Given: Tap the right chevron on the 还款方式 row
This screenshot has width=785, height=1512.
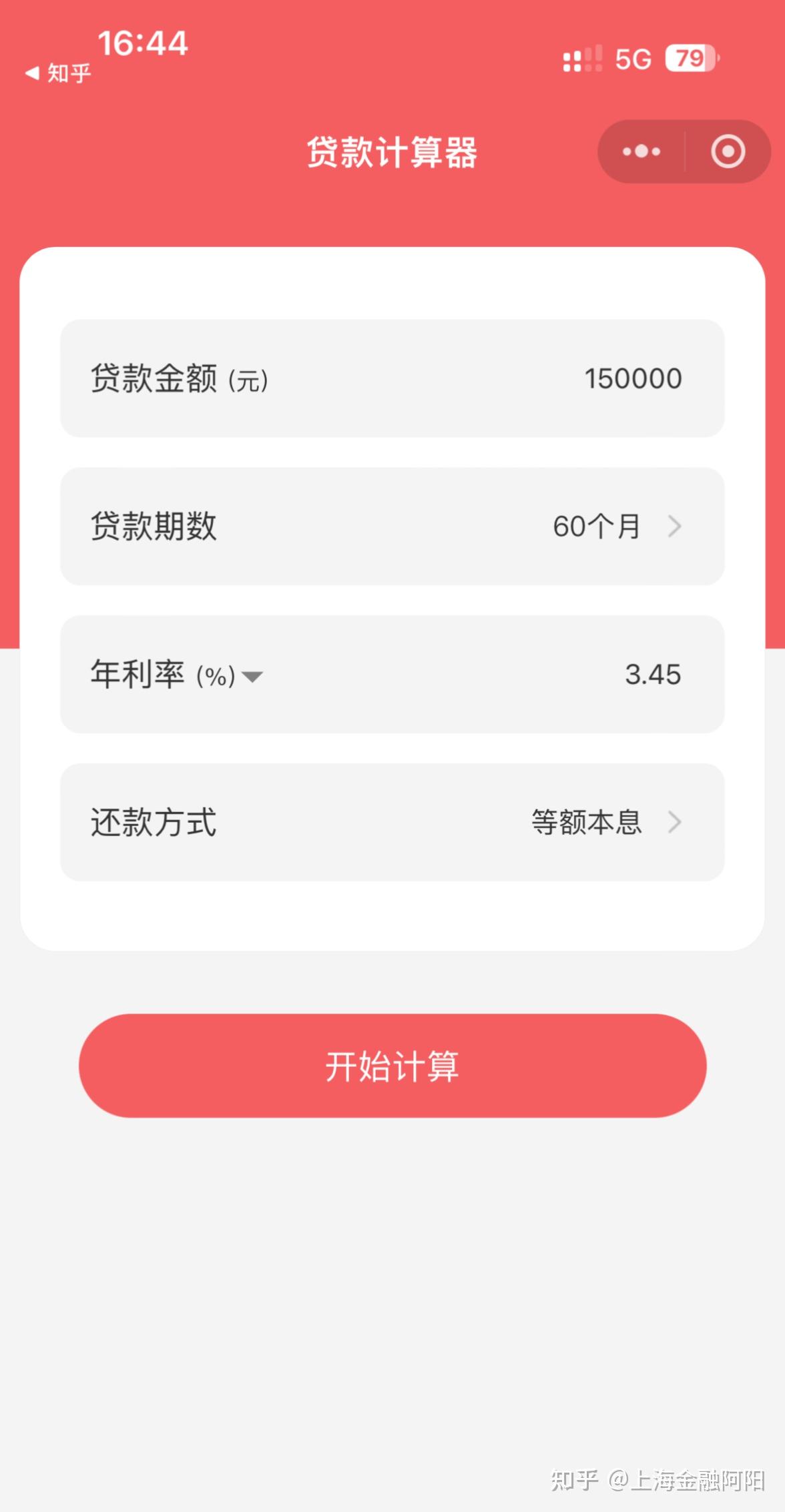Looking at the screenshot, I should tap(676, 823).
